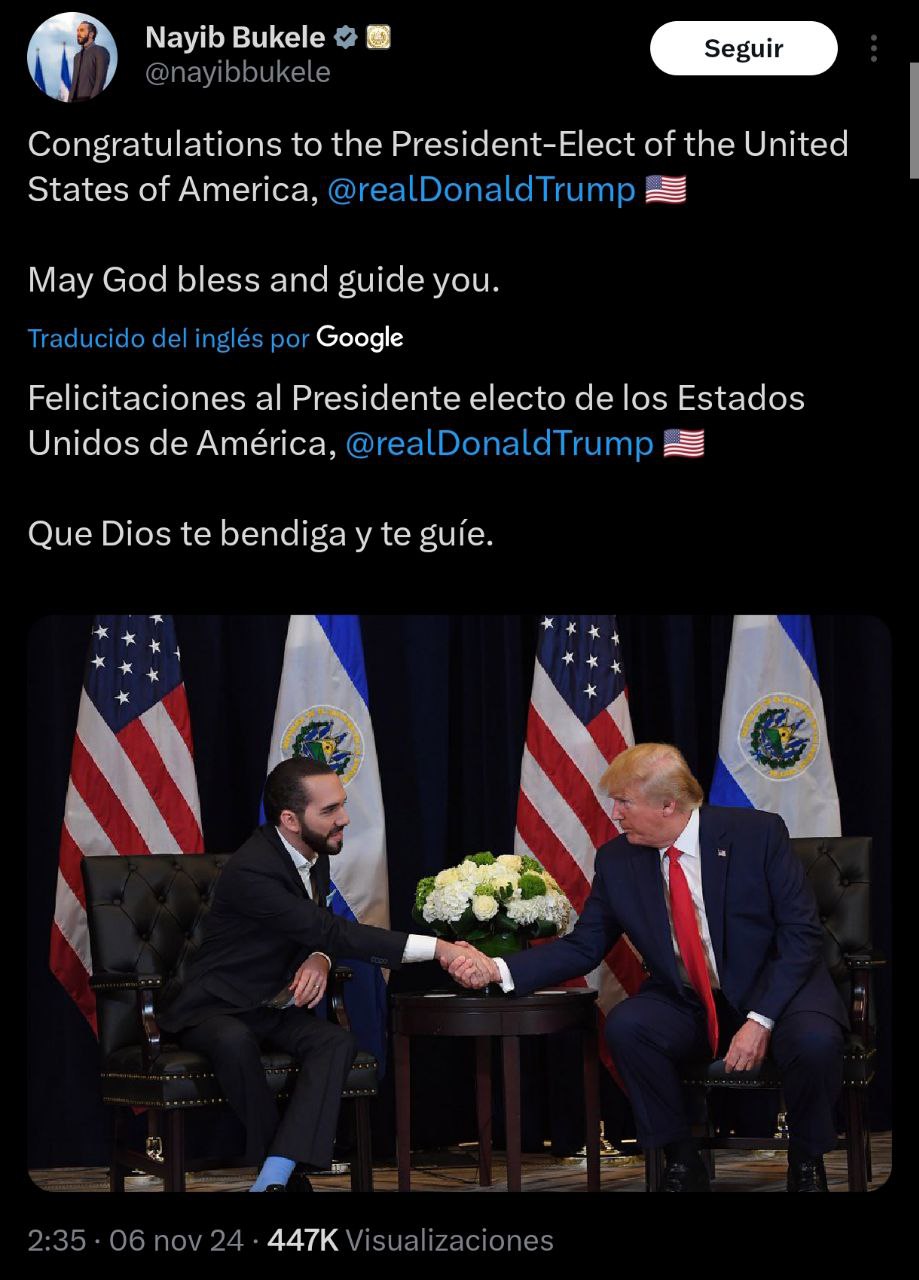Screen dimensions: 919x1280
Task: Tap the 'Traducido del inglés por Google' link
Action: [x=215, y=338]
